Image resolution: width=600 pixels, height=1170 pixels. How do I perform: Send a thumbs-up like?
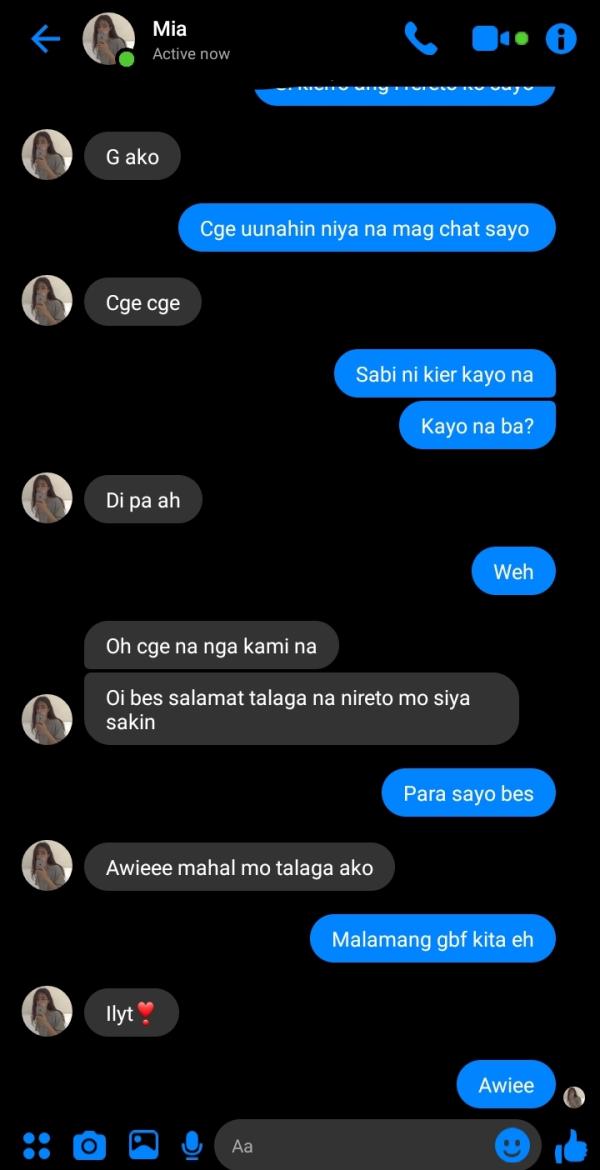(x=571, y=1145)
